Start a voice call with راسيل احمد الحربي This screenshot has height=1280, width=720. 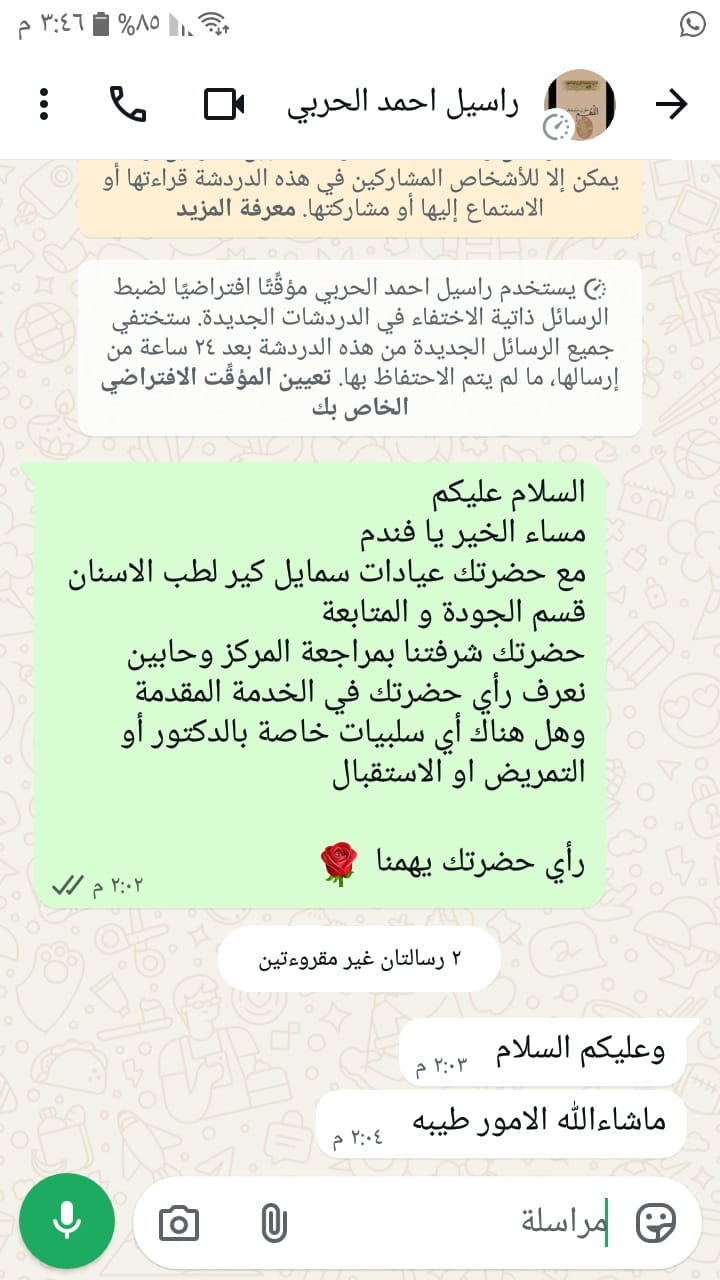point(128,104)
